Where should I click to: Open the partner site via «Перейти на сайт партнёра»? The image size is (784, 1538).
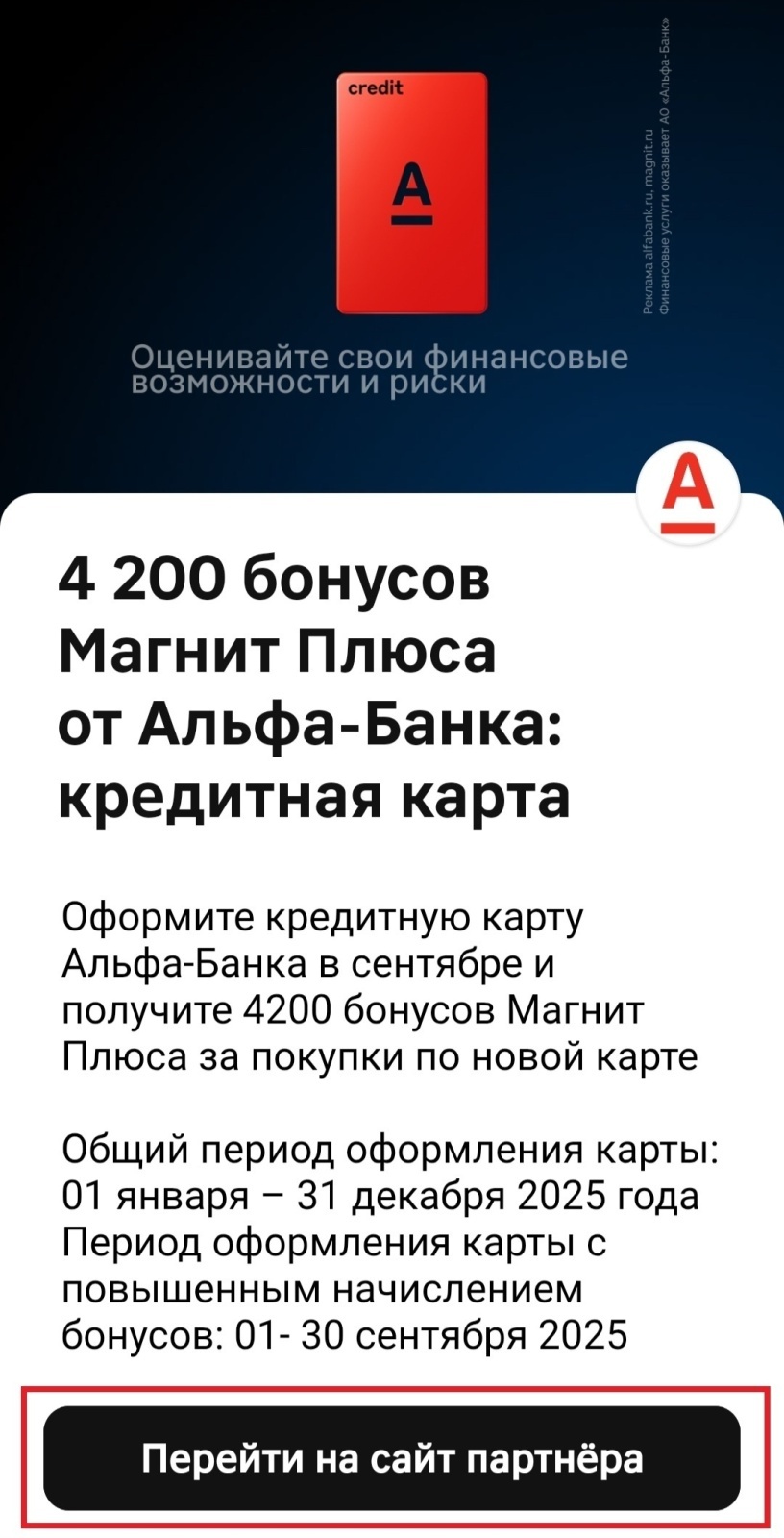click(392, 1459)
